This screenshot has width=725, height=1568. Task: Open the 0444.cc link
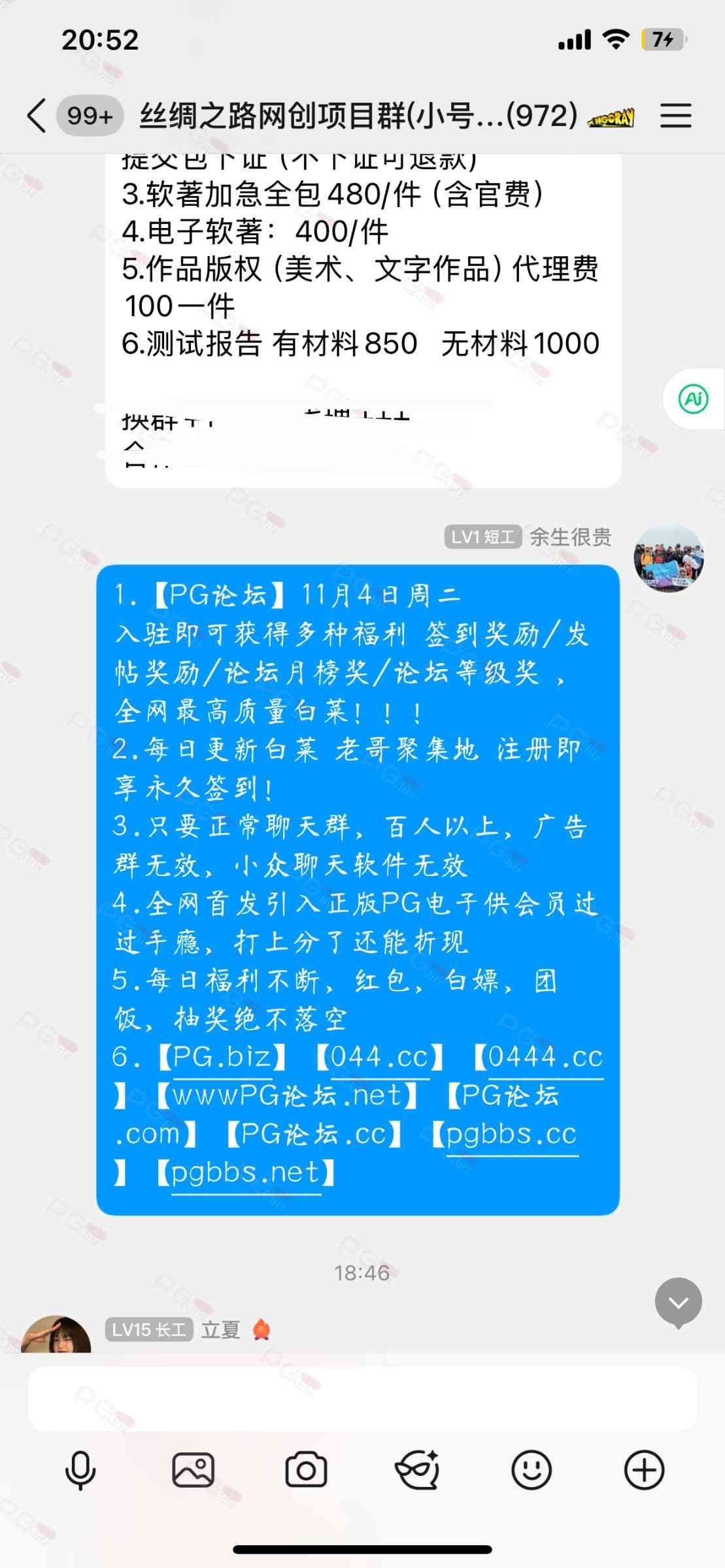pyautogui.click(x=545, y=1057)
